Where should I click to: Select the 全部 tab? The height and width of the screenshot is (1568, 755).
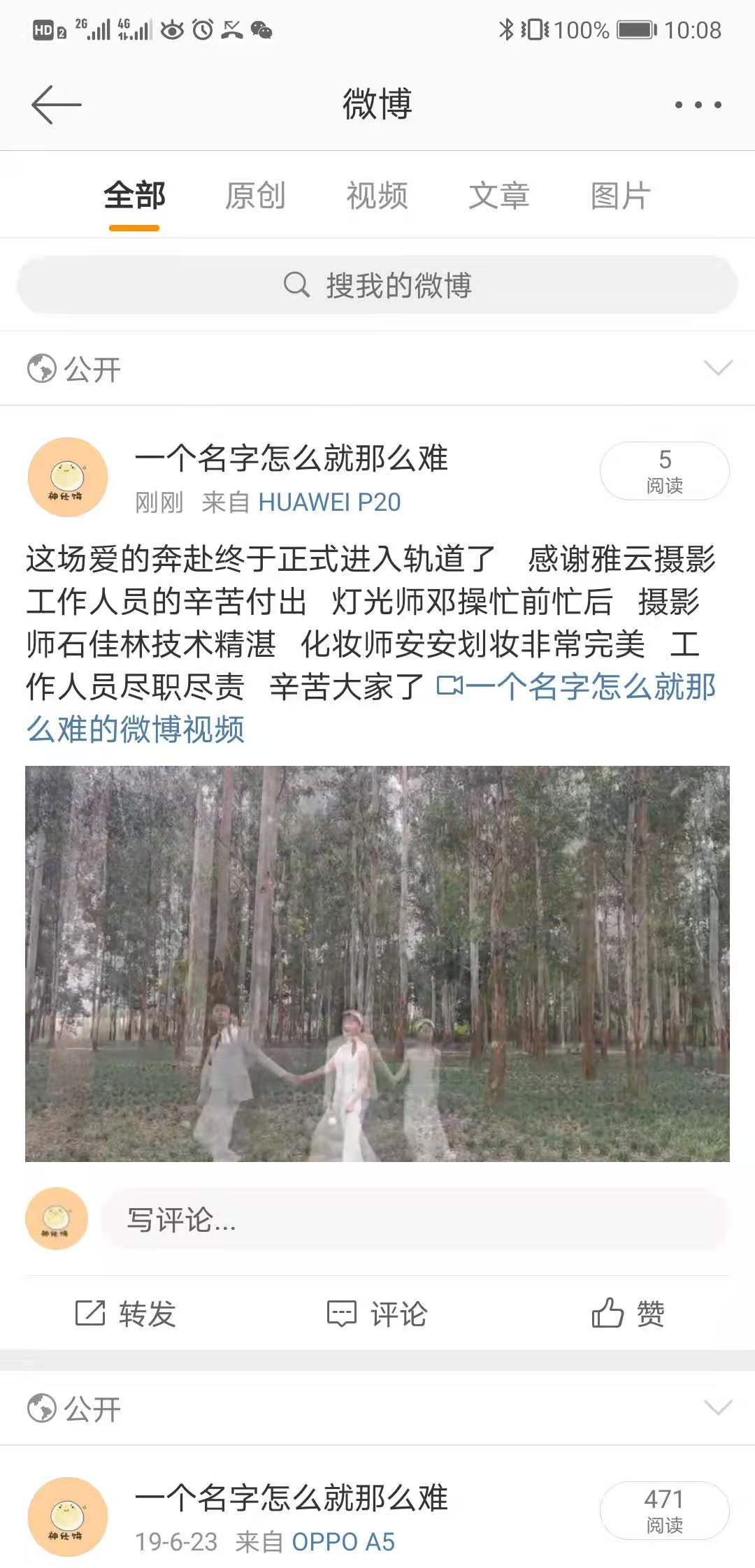[x=134, y=196]
